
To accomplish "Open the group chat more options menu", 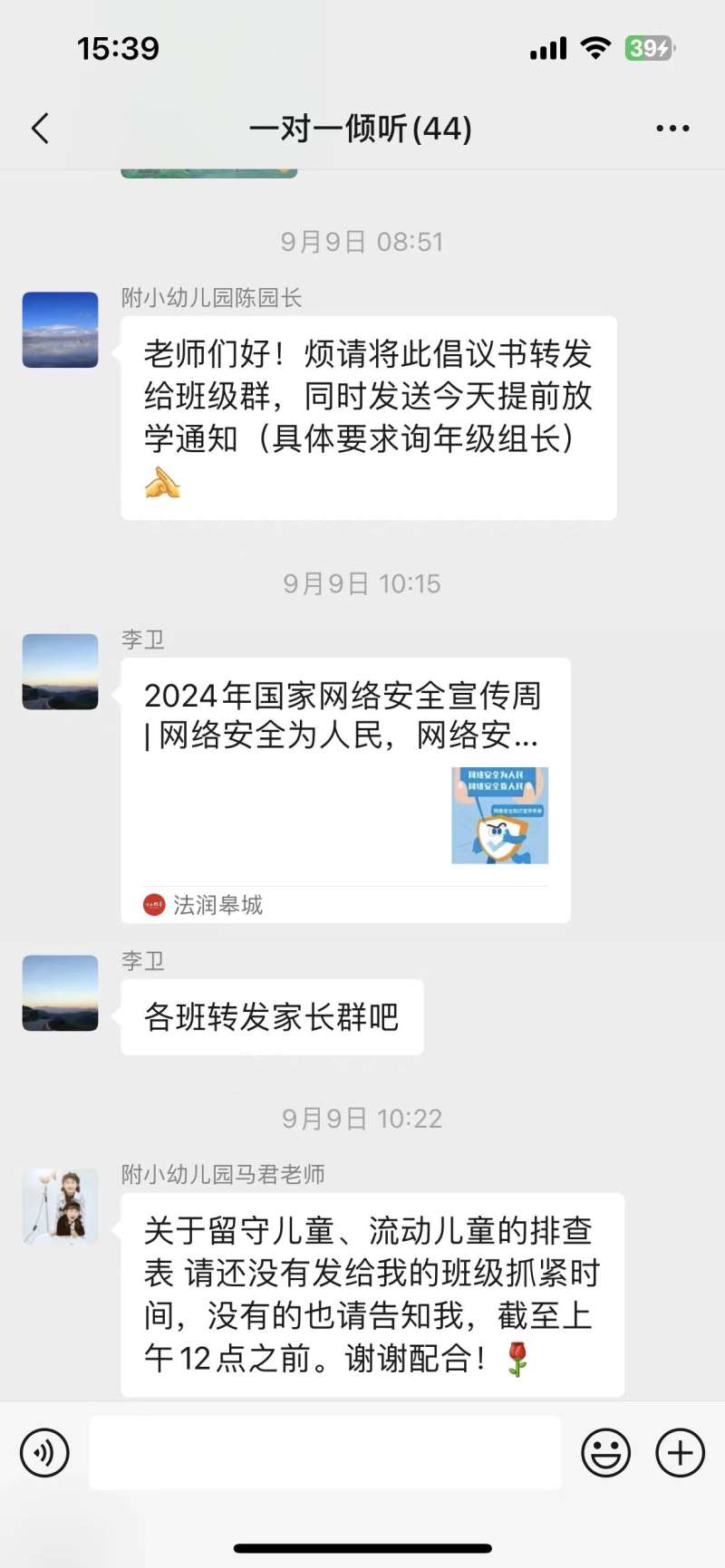I will tap(672, 129).
